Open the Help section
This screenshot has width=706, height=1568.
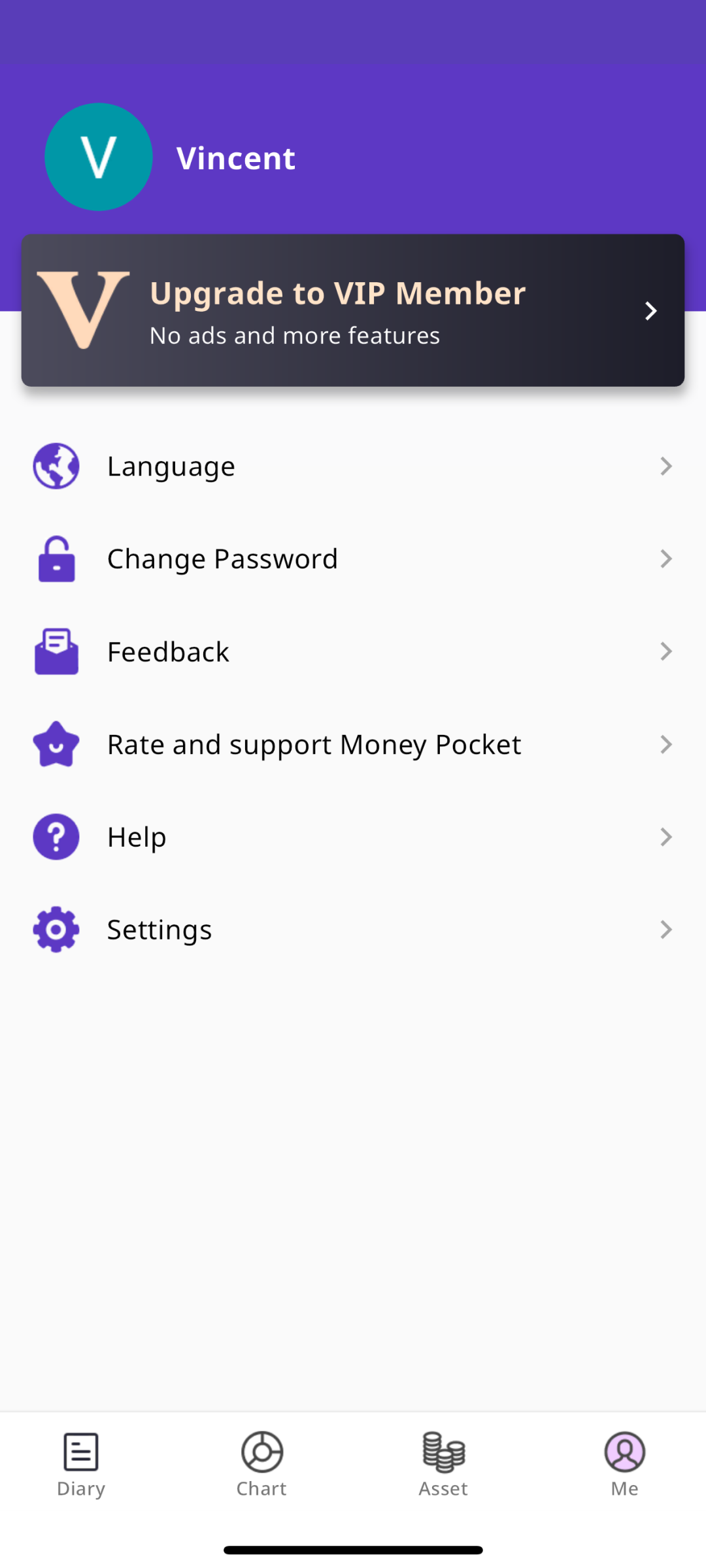click(353, 837)
